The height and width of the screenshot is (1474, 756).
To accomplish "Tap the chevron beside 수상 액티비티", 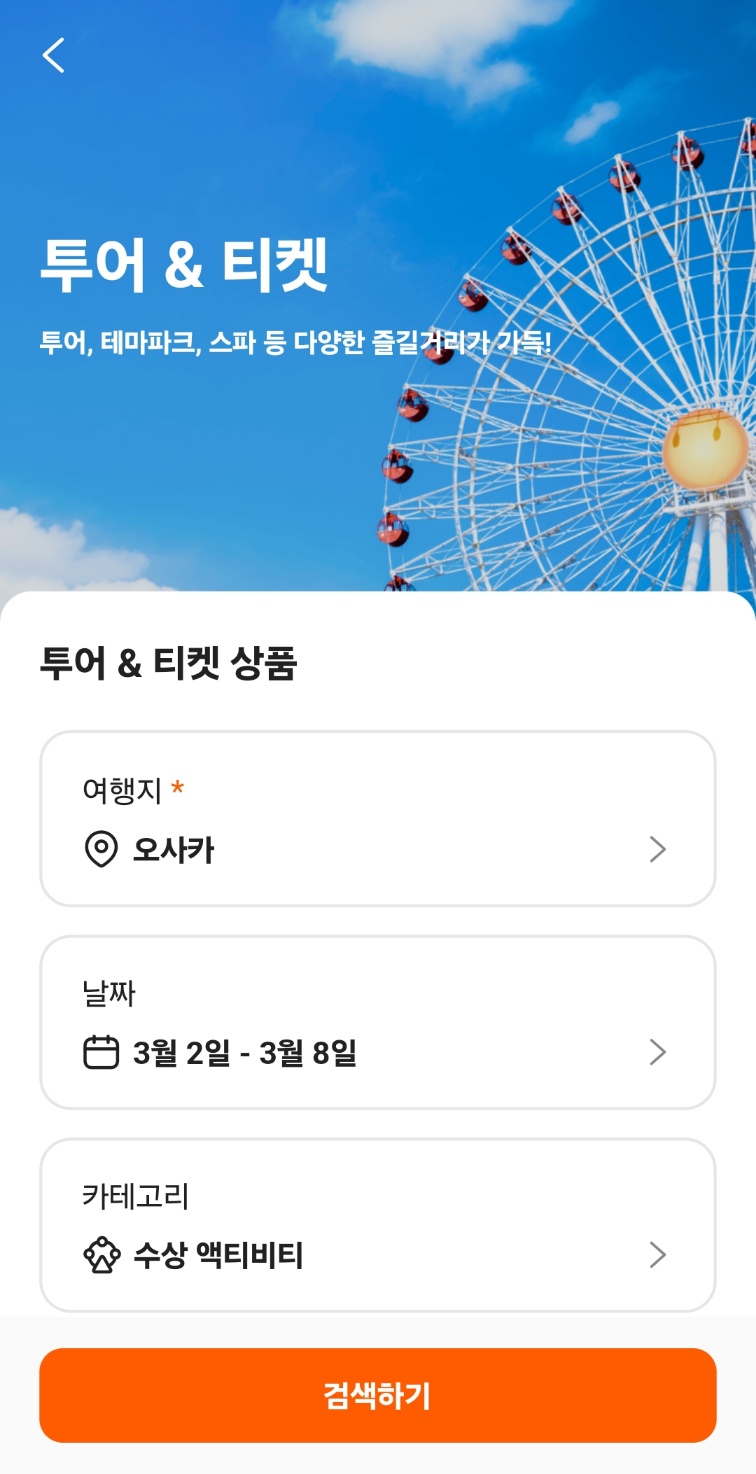I will tap(657, 1254).
